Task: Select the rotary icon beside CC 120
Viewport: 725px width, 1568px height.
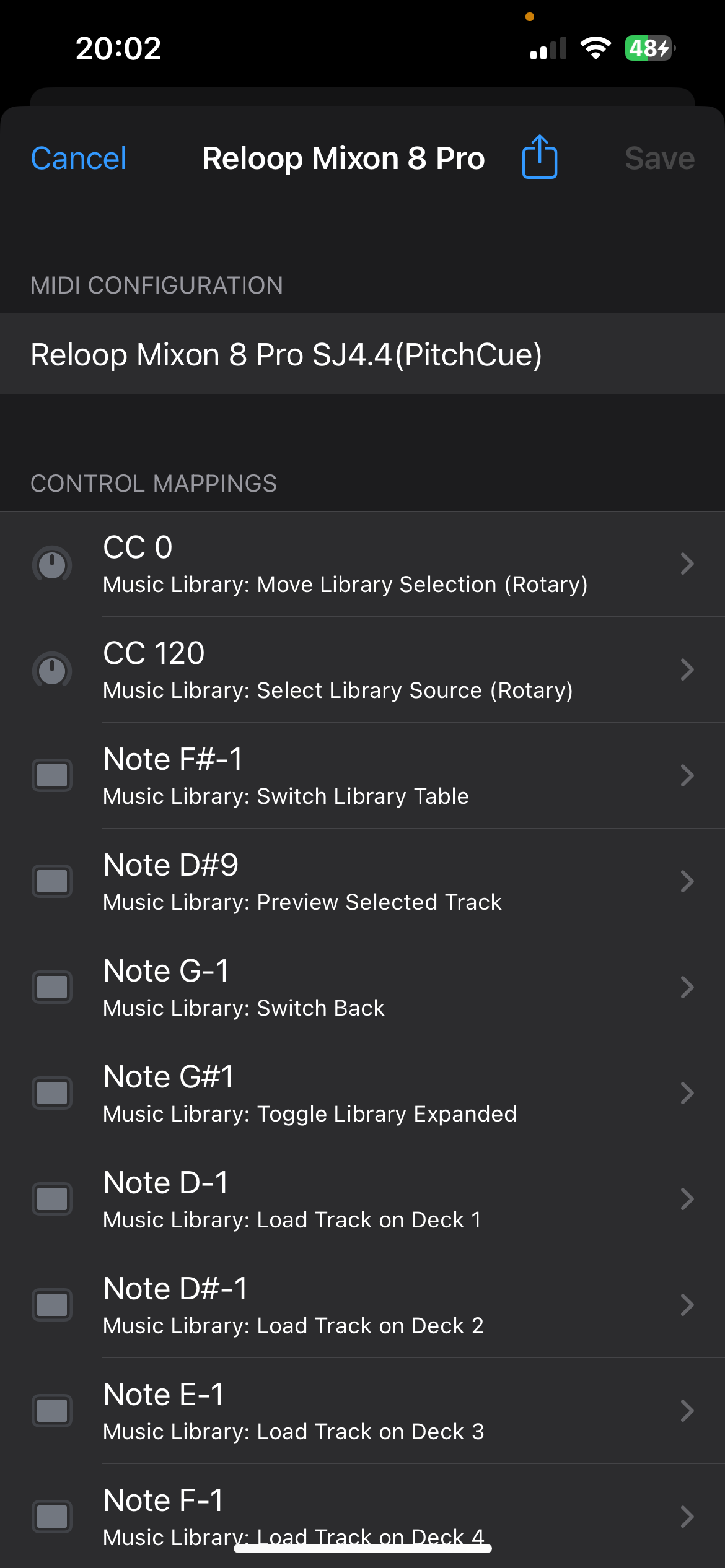Action: pyautogui.click(x=52, y=670)
